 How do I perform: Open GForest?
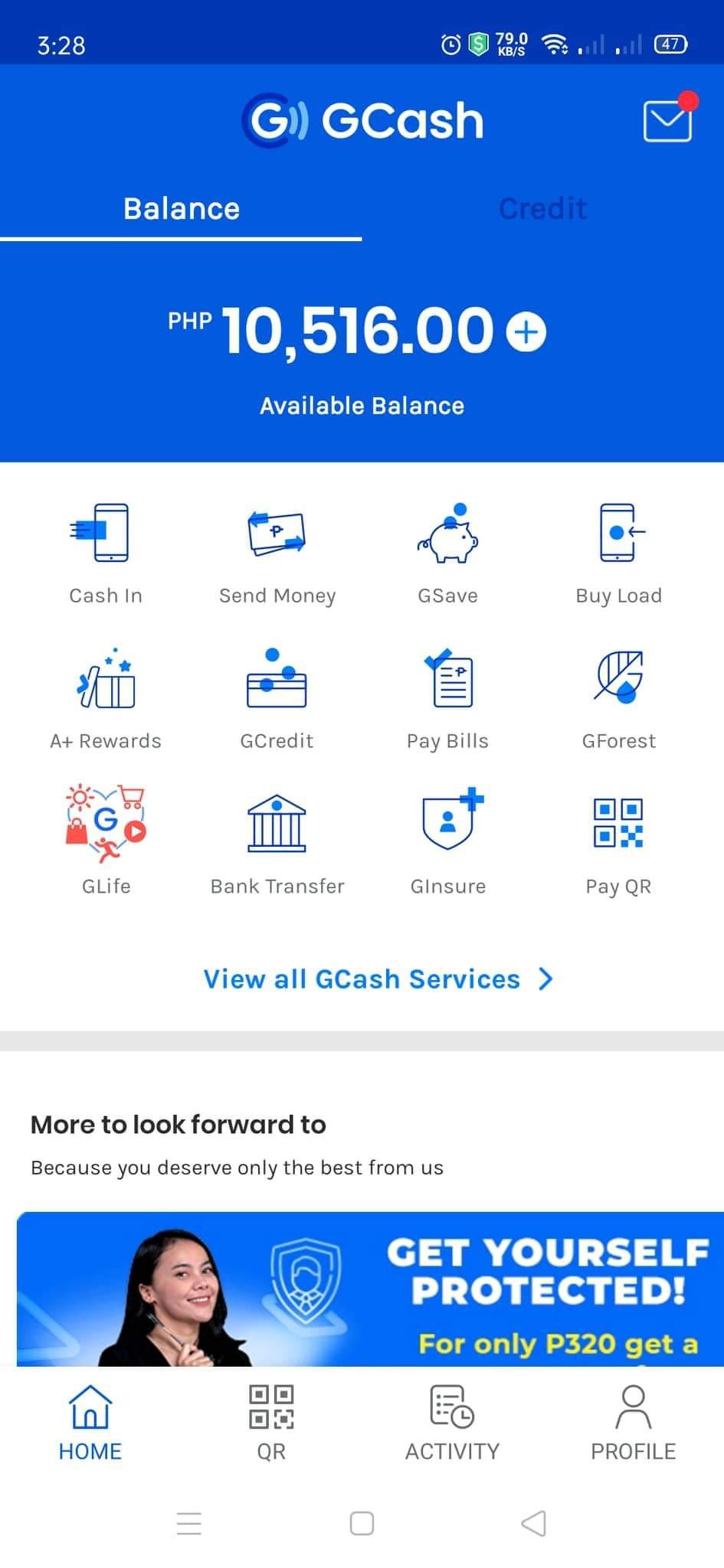[x=618, y=698]
